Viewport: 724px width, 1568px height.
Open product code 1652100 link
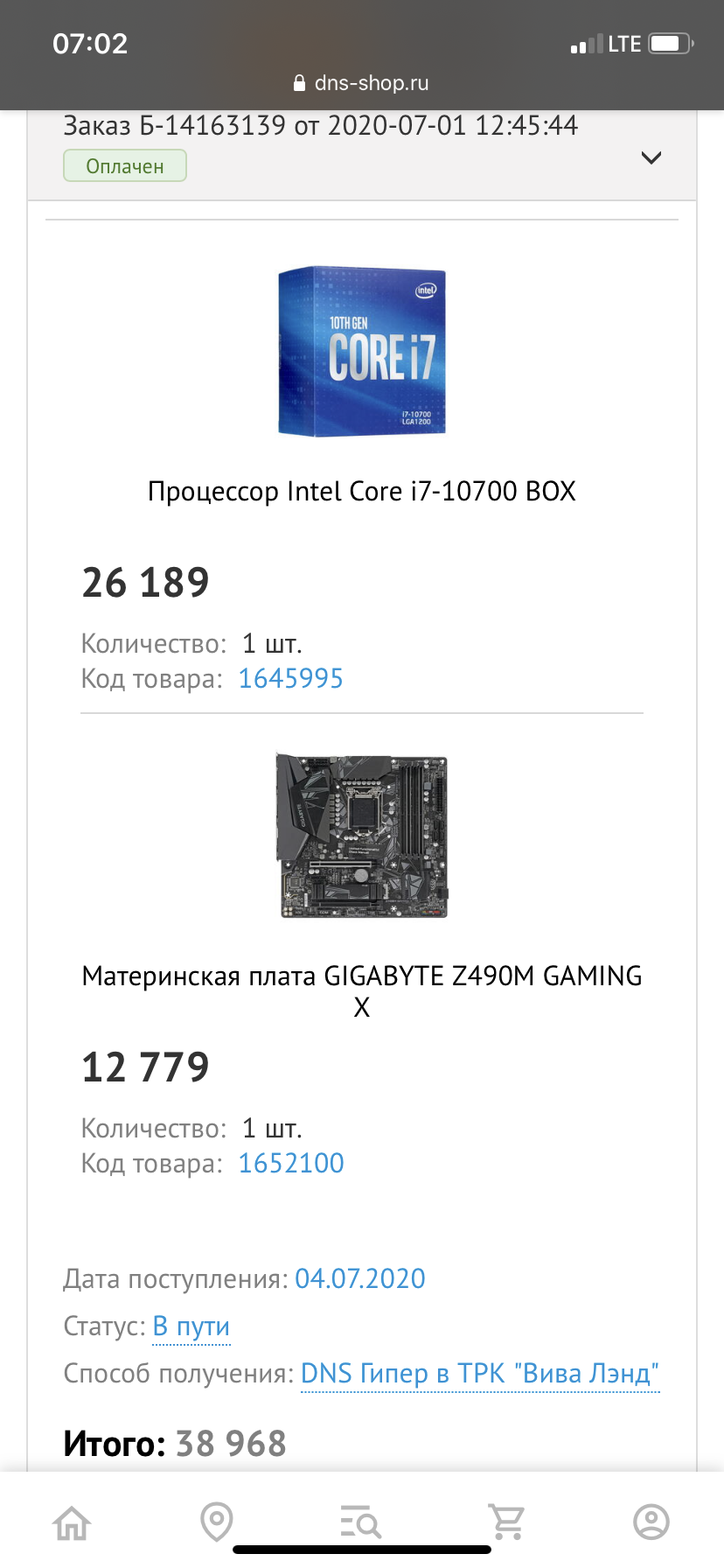tap(291, 1164)
